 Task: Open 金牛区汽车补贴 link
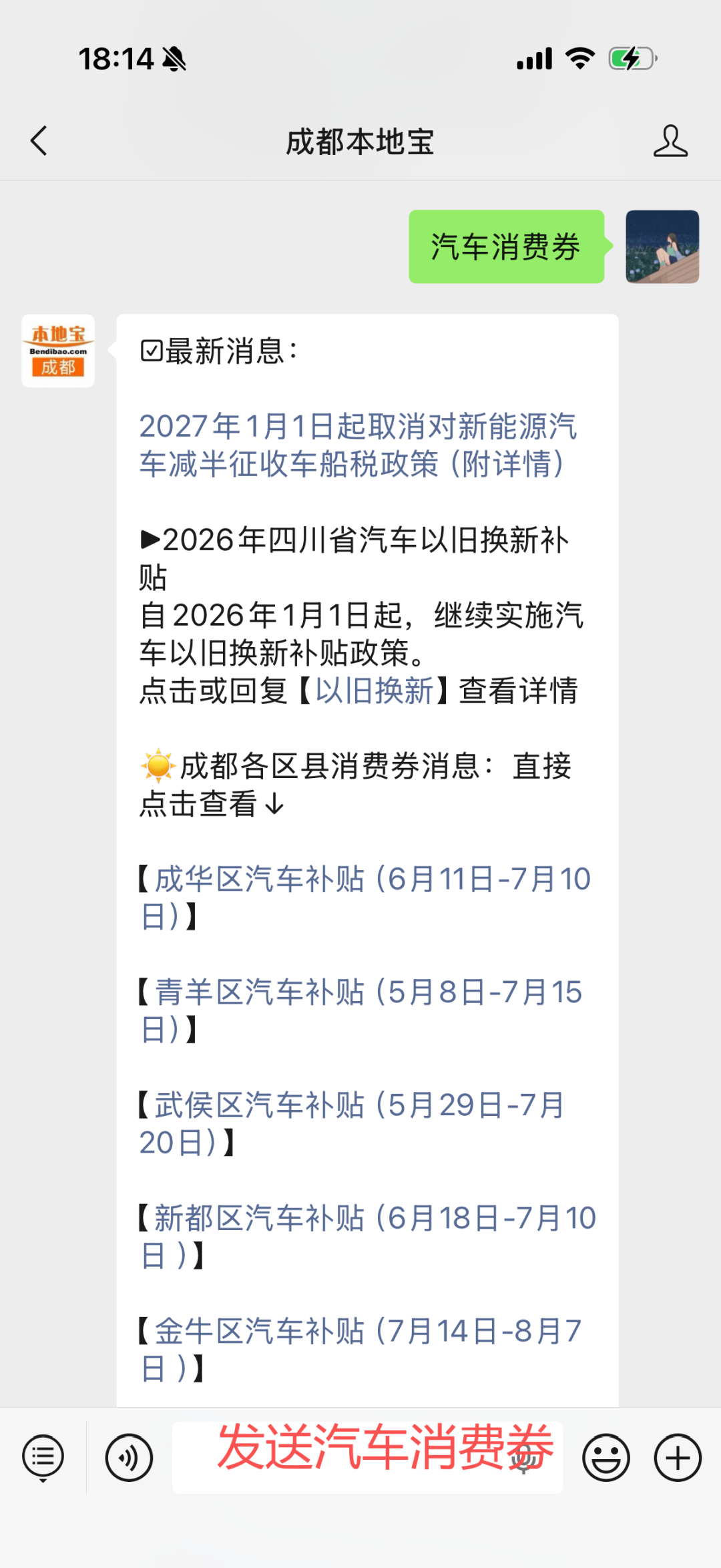360,1349
